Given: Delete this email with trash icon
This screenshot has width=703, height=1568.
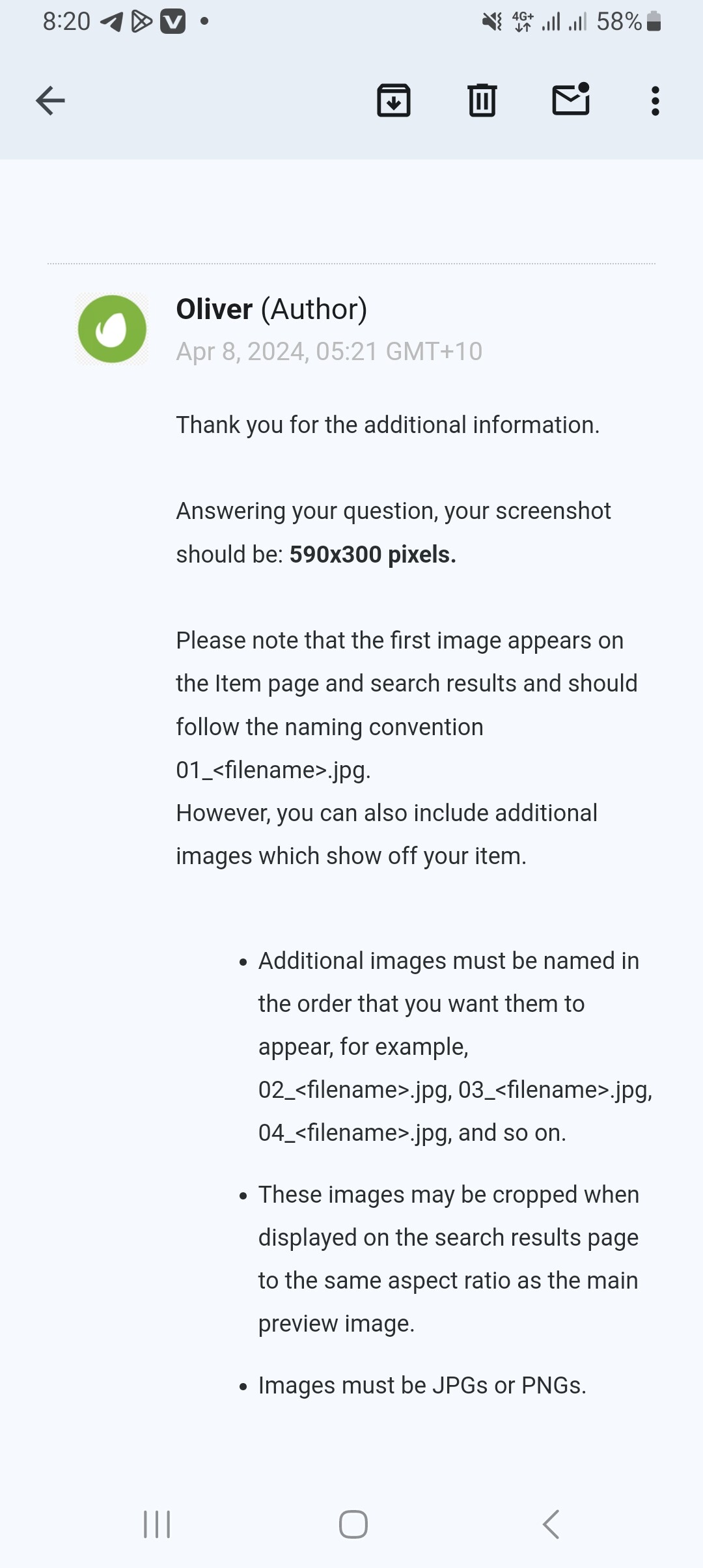Looking at the screenshot, I should [x=482, y=100].
